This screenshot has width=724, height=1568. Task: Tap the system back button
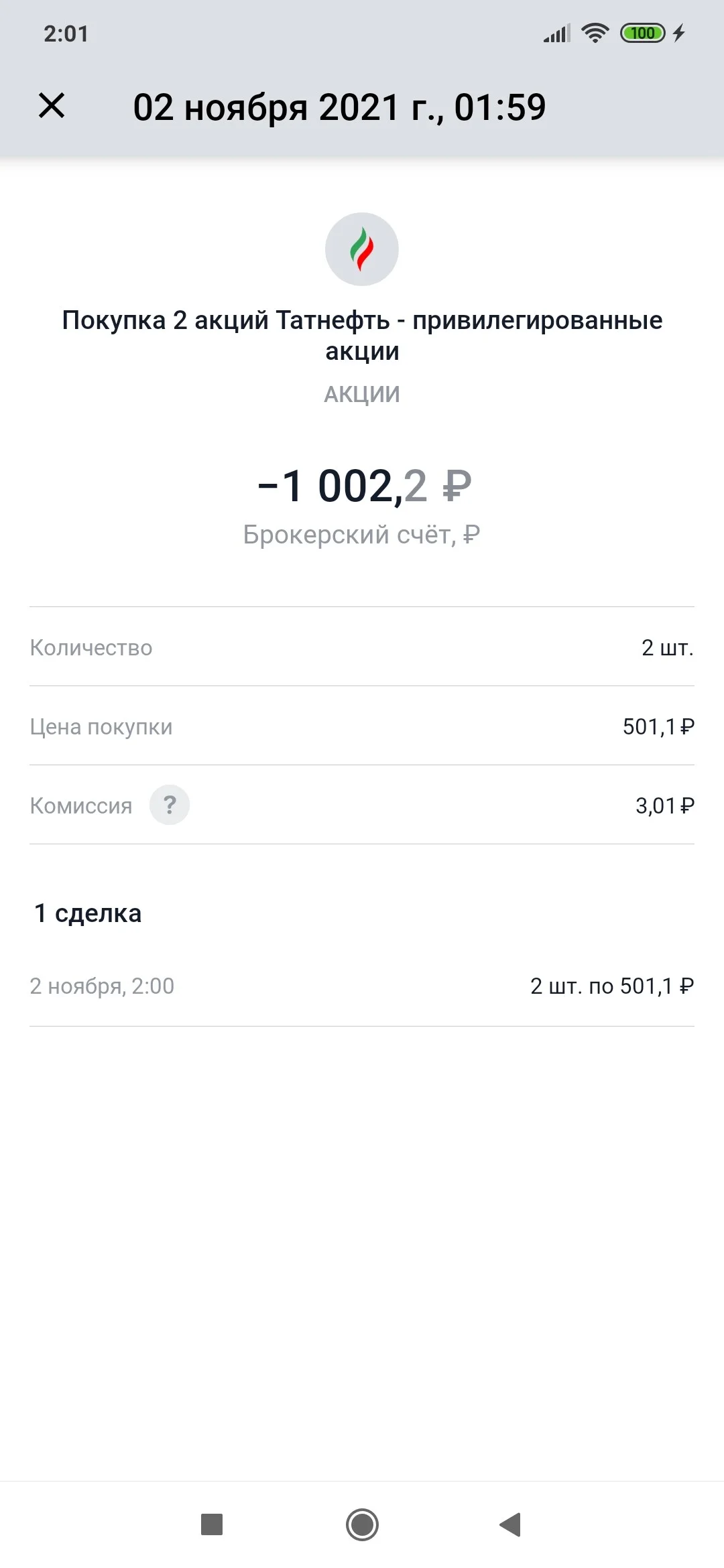[x=510, y=1524]
